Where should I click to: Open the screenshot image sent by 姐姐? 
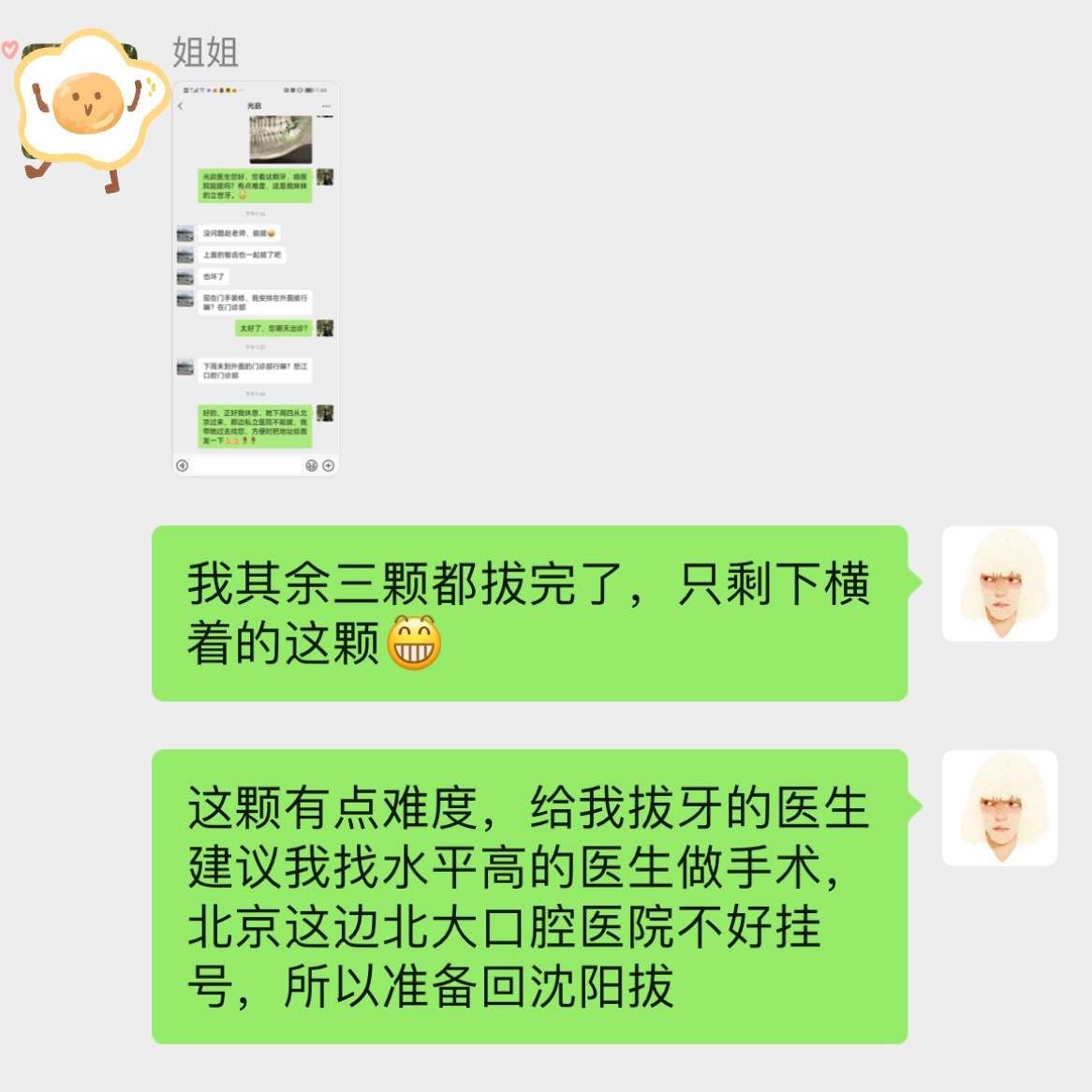[255, 279]
